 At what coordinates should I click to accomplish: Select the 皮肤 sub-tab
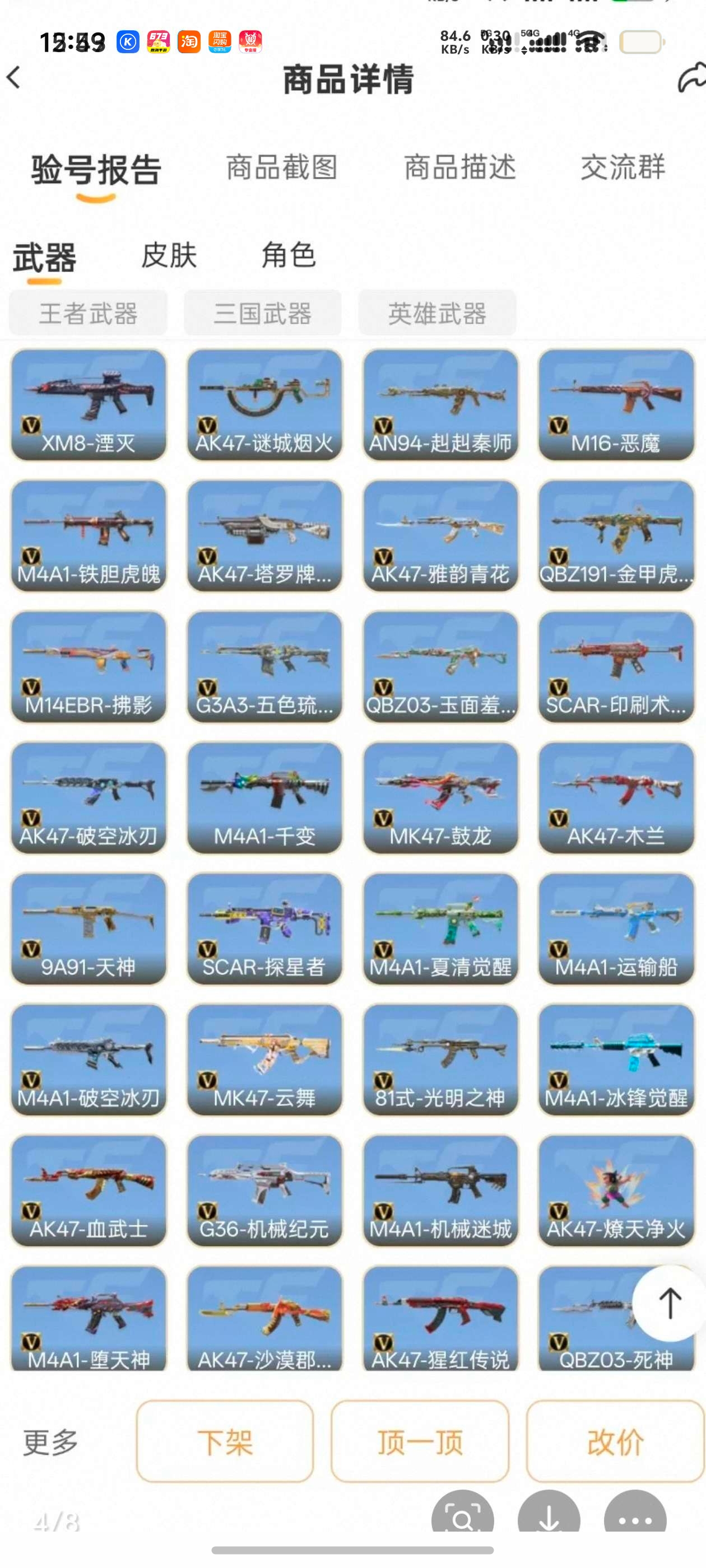click(x=169, y=255)
